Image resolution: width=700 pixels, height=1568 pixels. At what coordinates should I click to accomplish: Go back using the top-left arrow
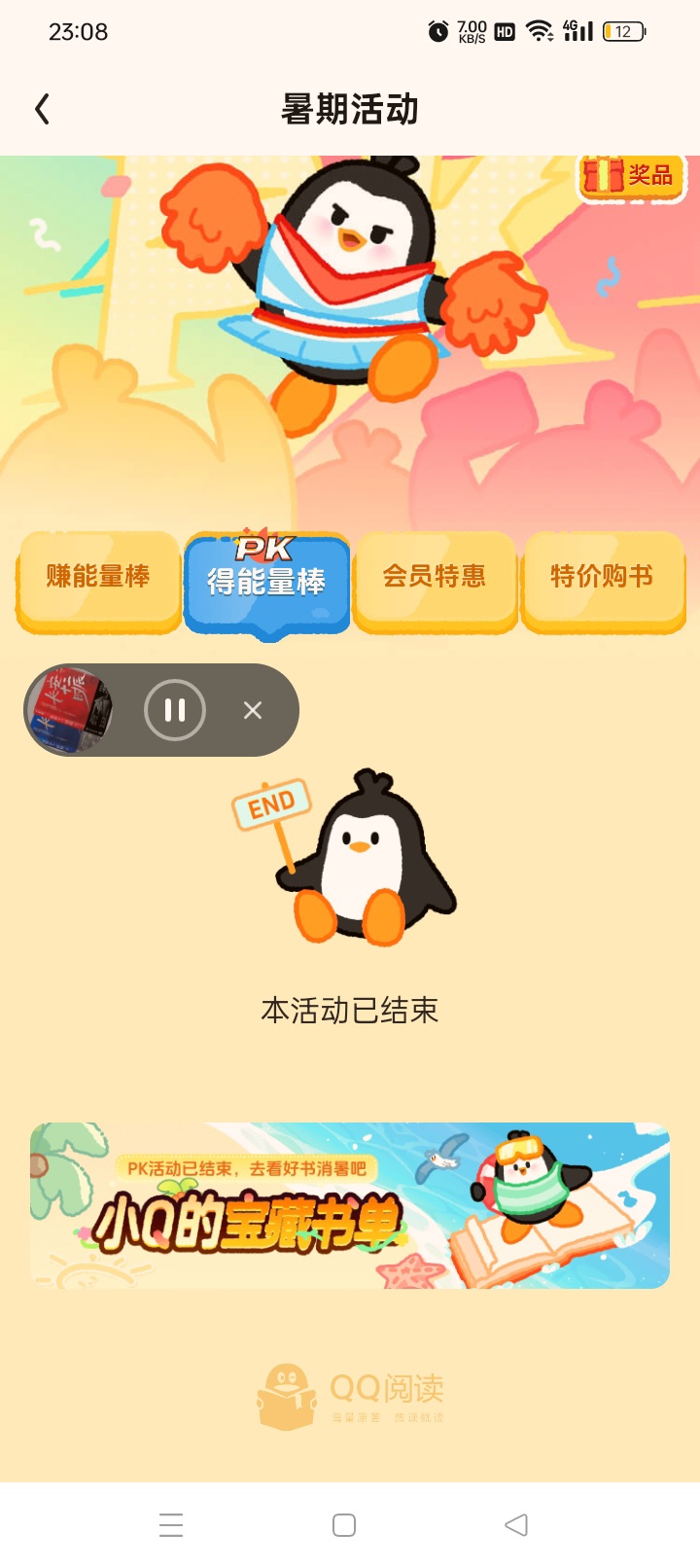pyautogui.click(x=42, y=109)
